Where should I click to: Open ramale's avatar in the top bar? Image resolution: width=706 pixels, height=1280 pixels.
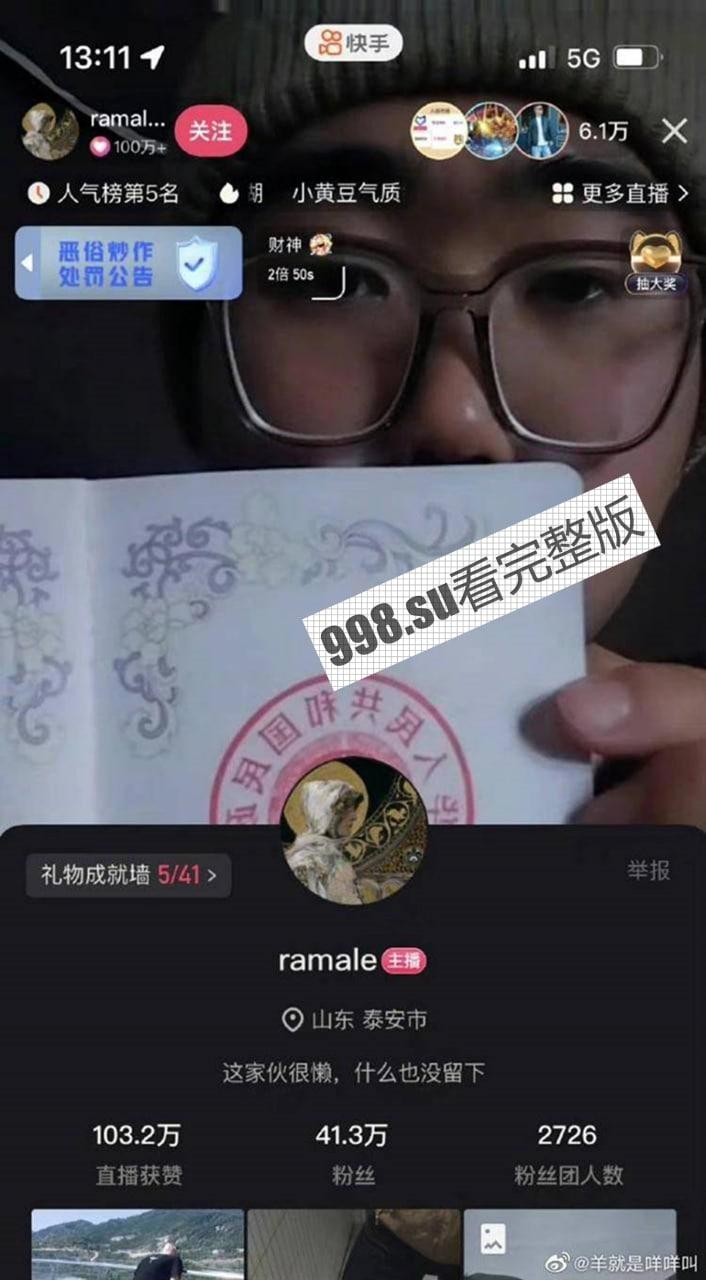pos(50,132)
